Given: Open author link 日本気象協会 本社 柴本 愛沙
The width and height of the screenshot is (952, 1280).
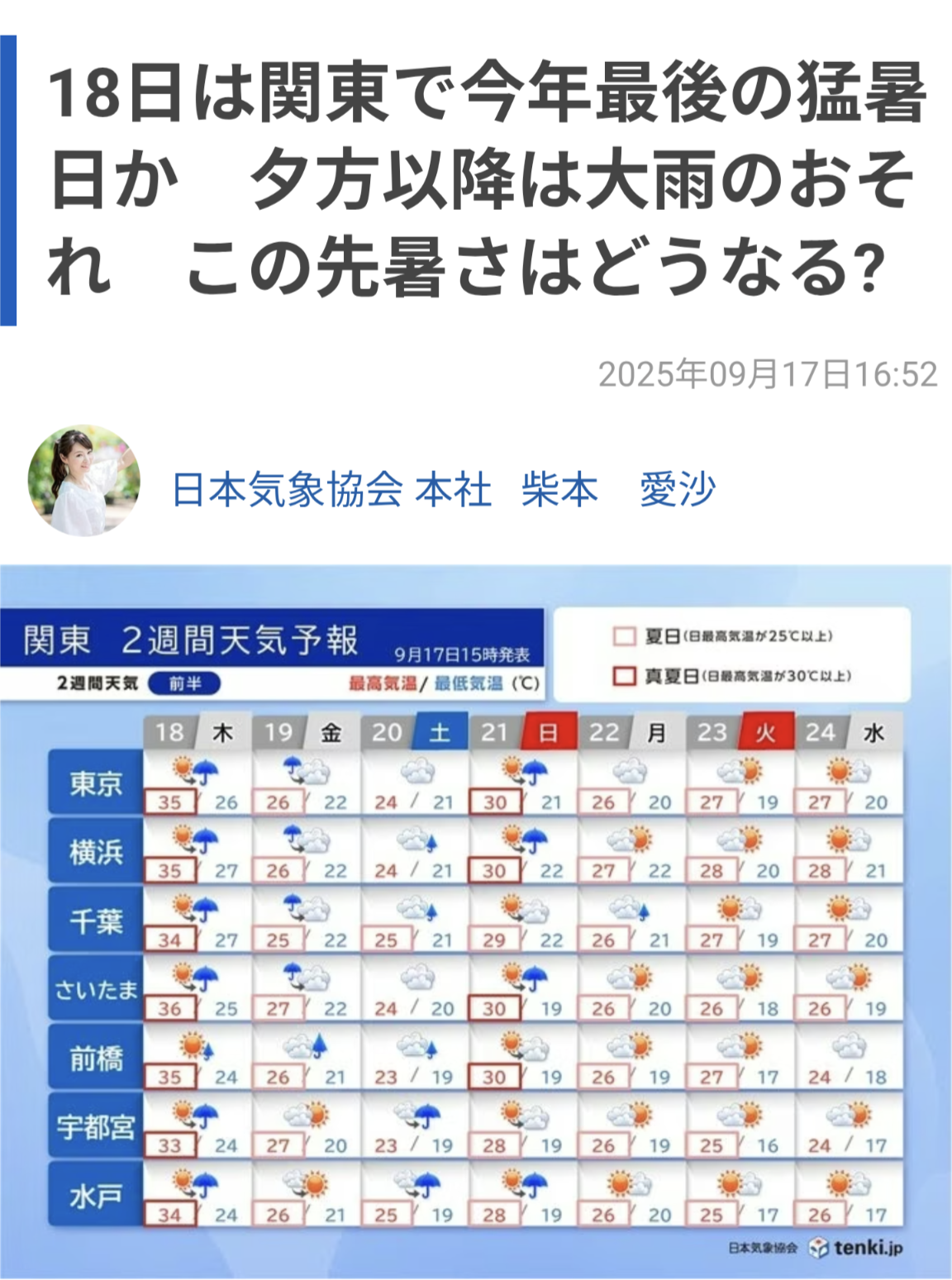Looking at the screenshot, I should coord(443,489).
